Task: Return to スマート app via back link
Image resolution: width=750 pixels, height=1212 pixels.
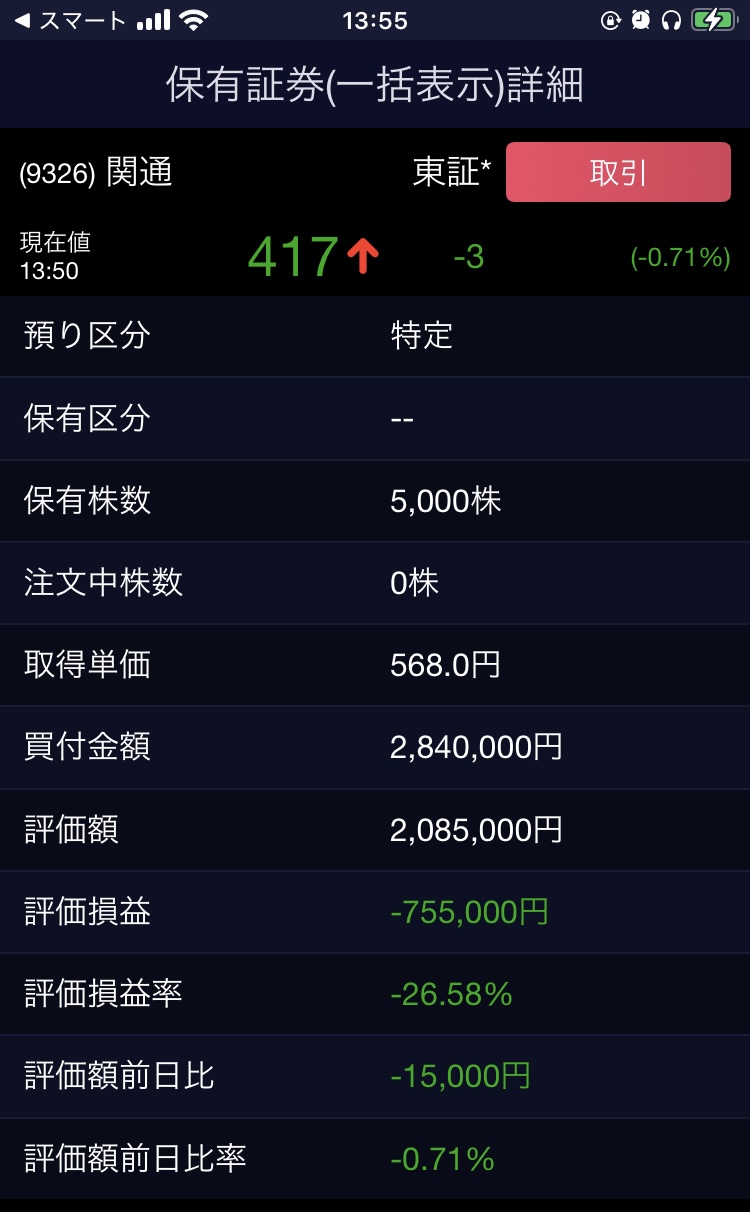Action: pyautogui.click(x=68, y=20)
